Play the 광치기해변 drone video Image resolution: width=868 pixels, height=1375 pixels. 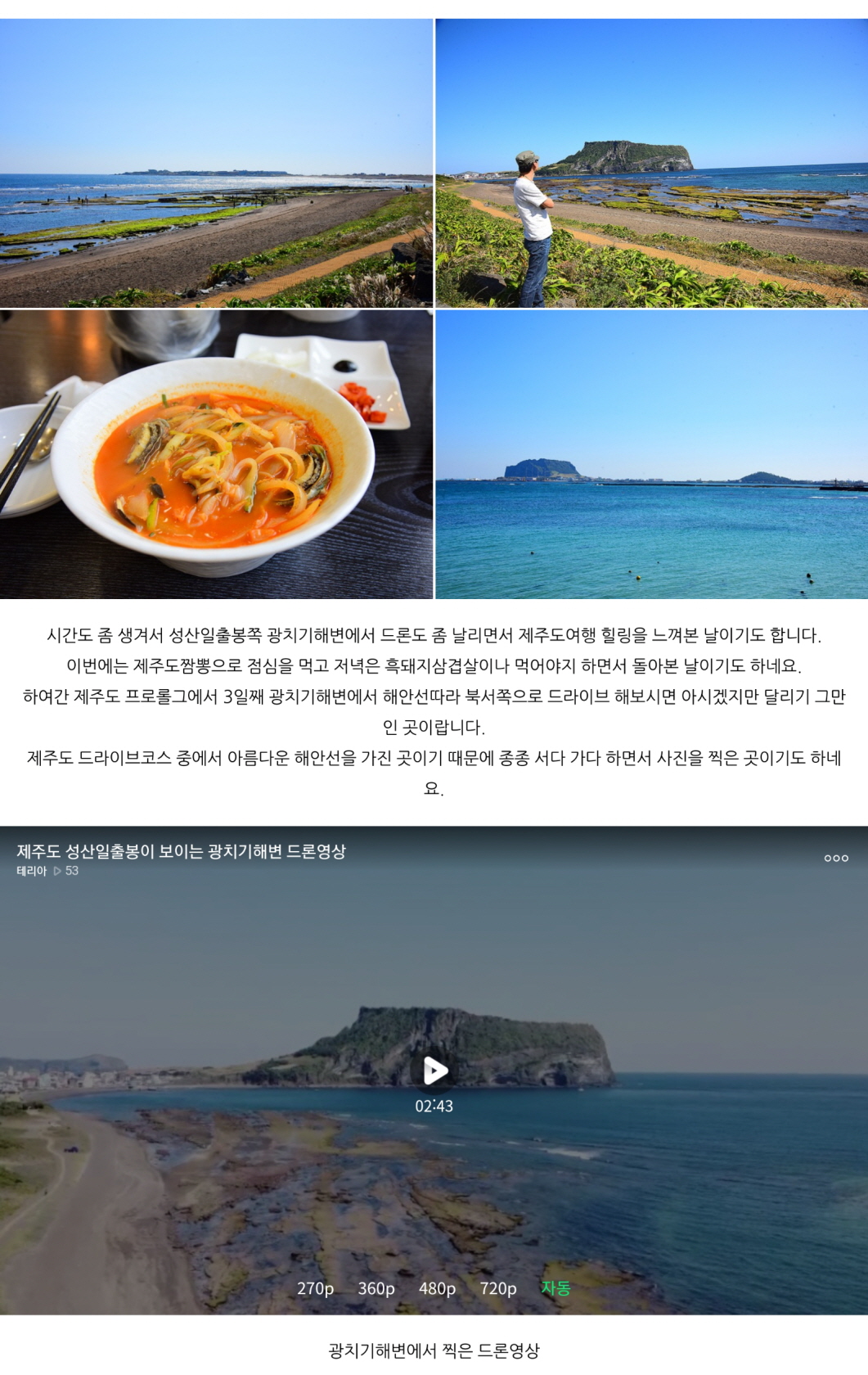tap(434, 1070)
